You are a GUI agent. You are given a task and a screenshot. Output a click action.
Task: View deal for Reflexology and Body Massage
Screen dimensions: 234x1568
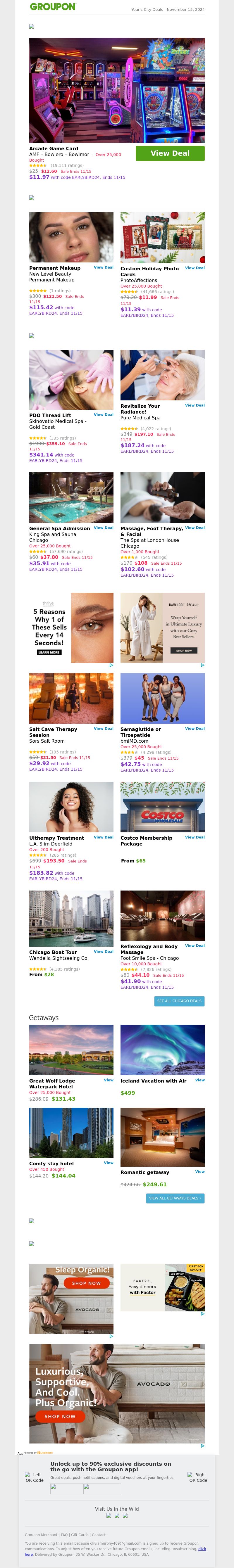click(x=195, y=946)
